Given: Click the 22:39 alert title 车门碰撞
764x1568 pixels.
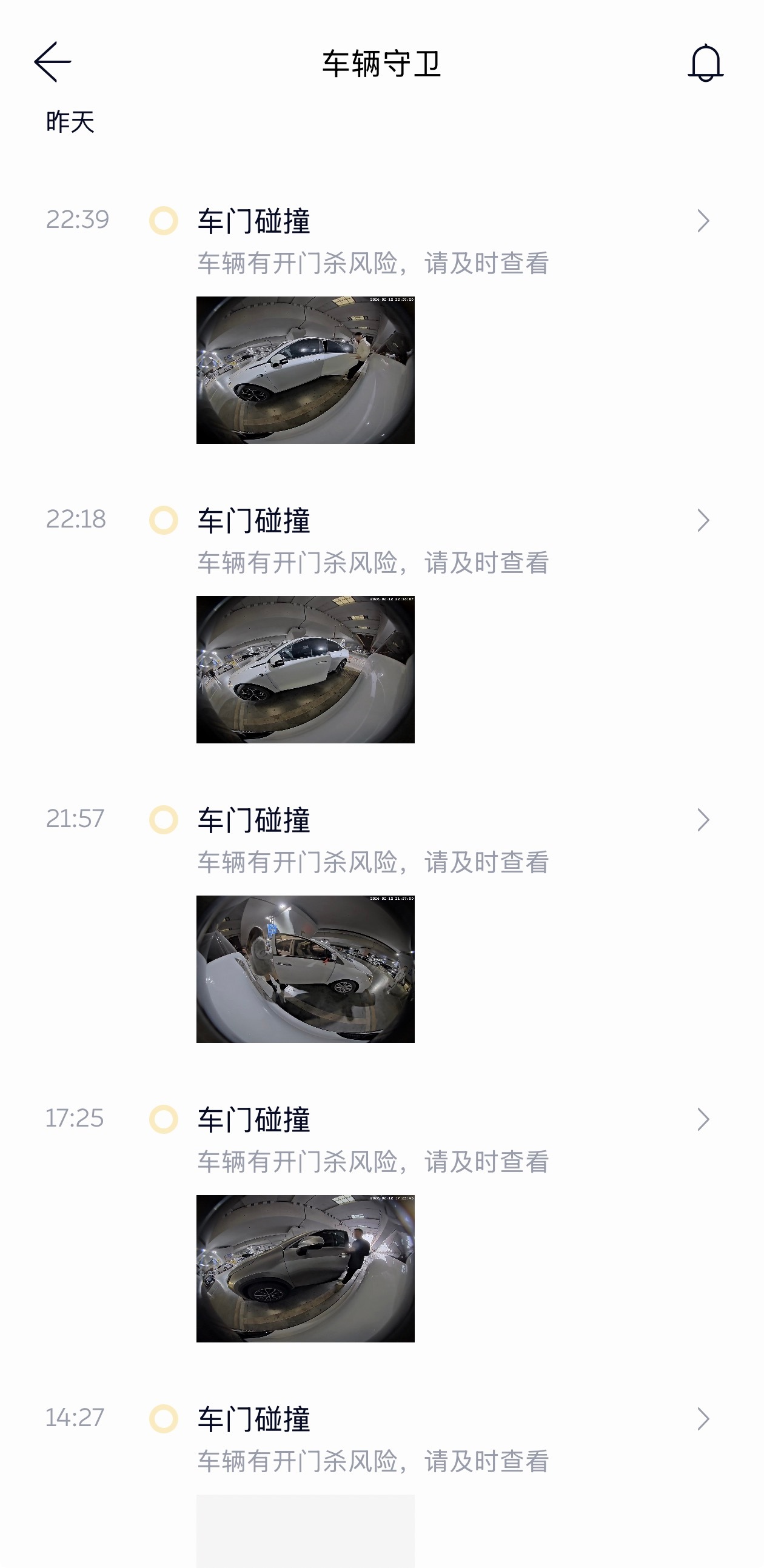Looking at the screenshot, I should pos(254,223).
